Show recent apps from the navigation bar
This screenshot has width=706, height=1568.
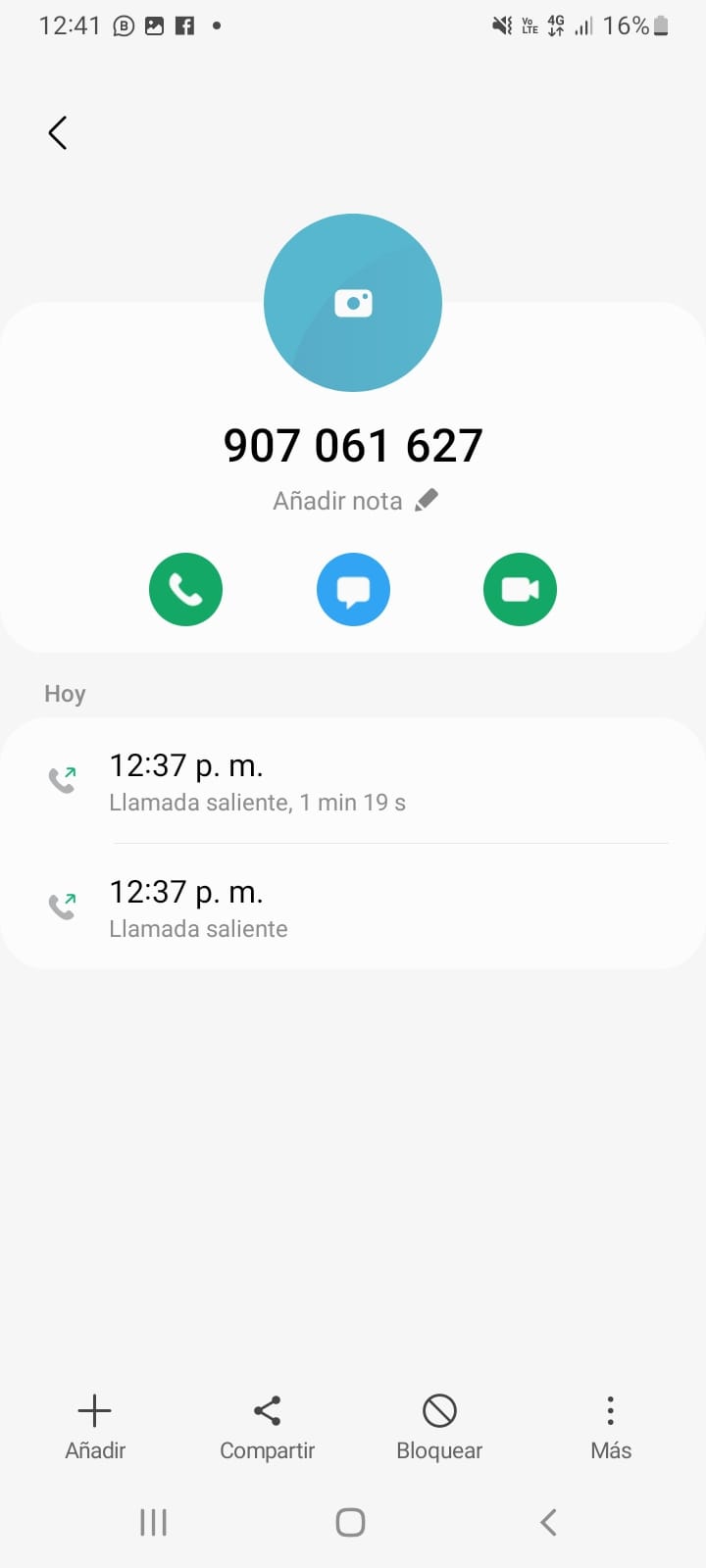(x=154, y=1522)
